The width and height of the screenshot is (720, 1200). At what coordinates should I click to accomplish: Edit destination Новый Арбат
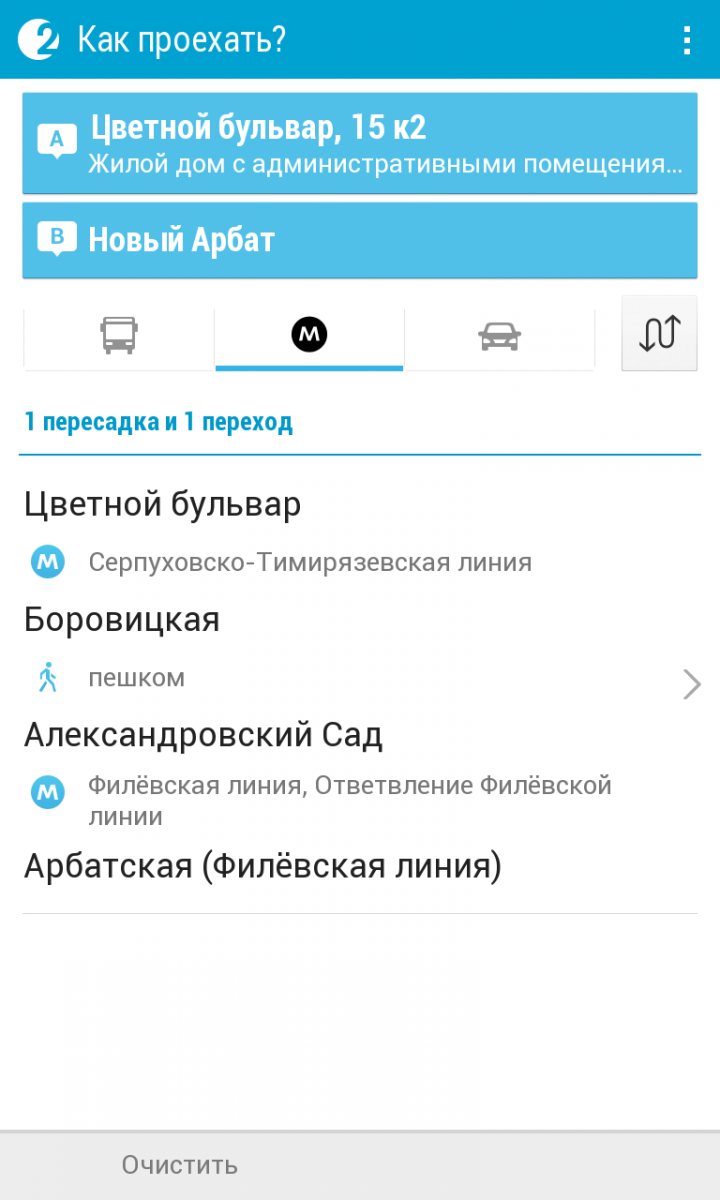click(360, 240)
